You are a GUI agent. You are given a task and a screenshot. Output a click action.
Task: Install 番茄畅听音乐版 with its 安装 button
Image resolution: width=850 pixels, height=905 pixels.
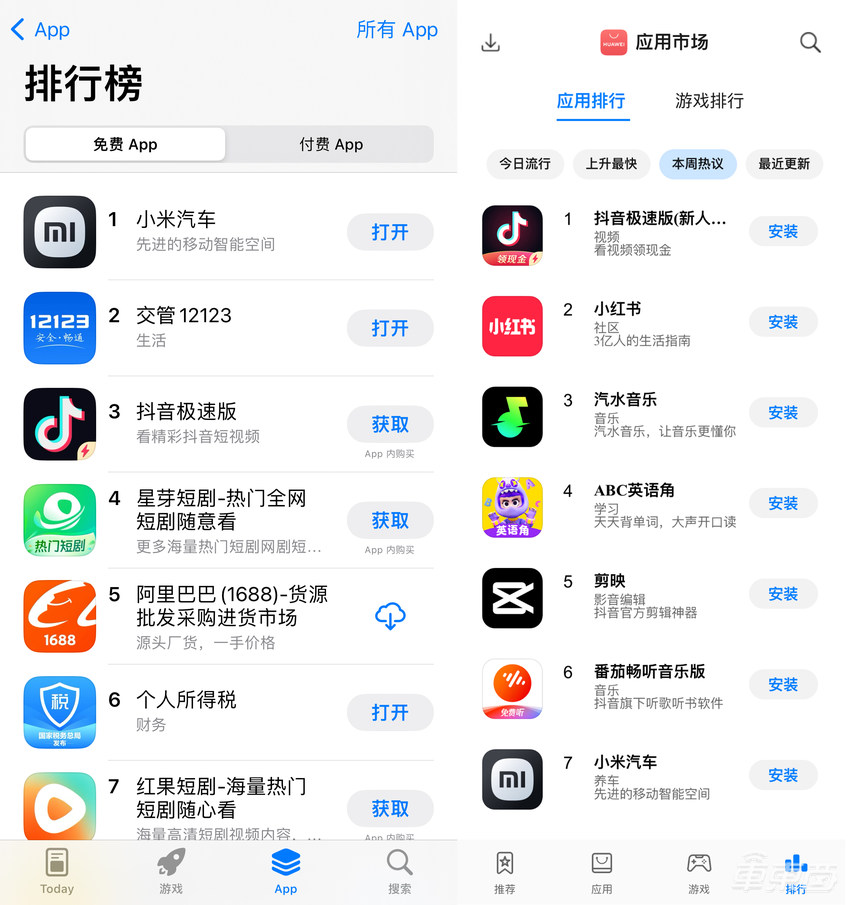(783, 684)
